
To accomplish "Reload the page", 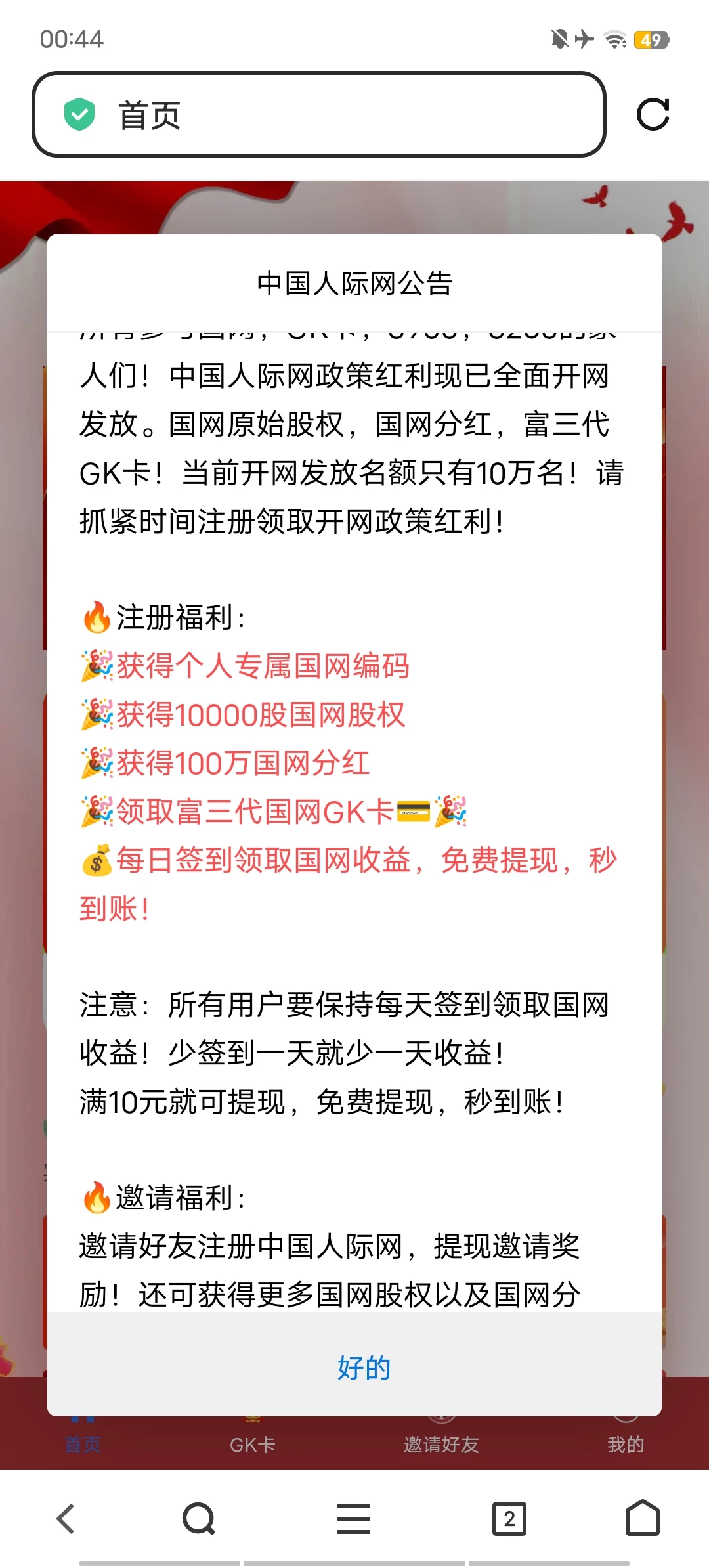I will [x=653, y=115].
